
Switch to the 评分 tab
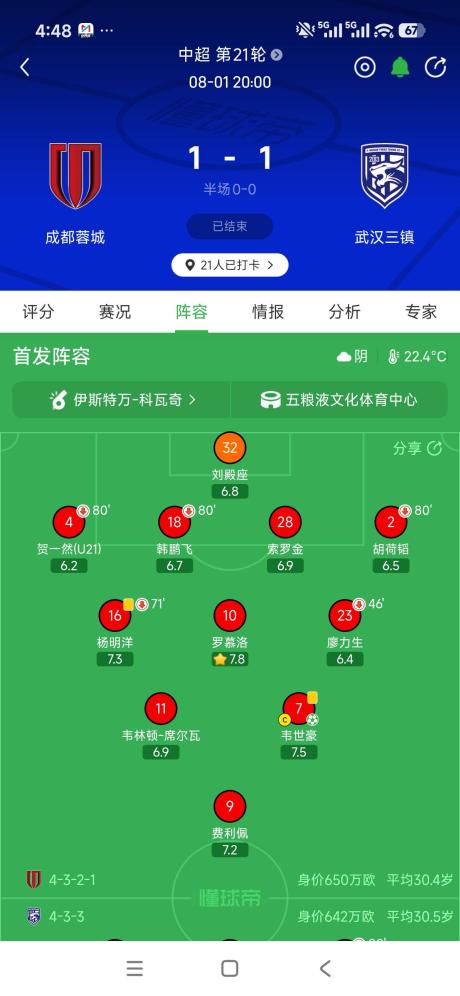coord(38,312)
